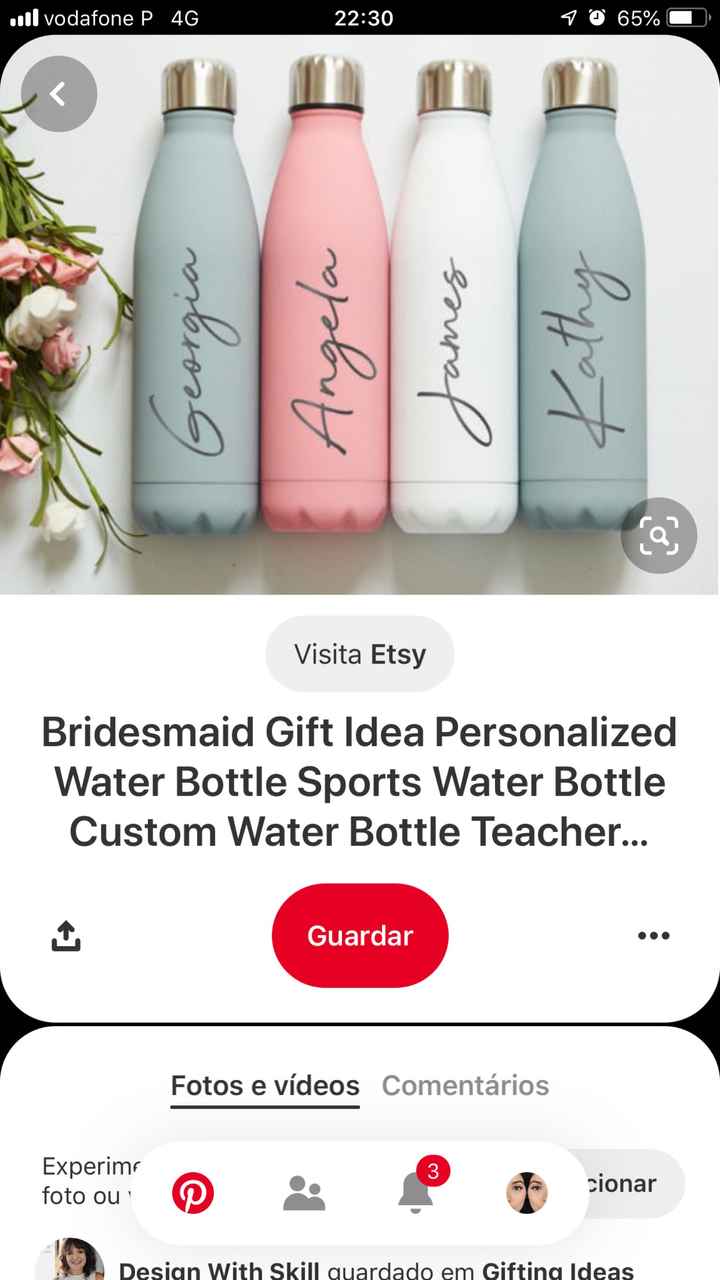Open the three-dot more options menu
Screen dimensions: 720x1280
(x=653, y=936)
